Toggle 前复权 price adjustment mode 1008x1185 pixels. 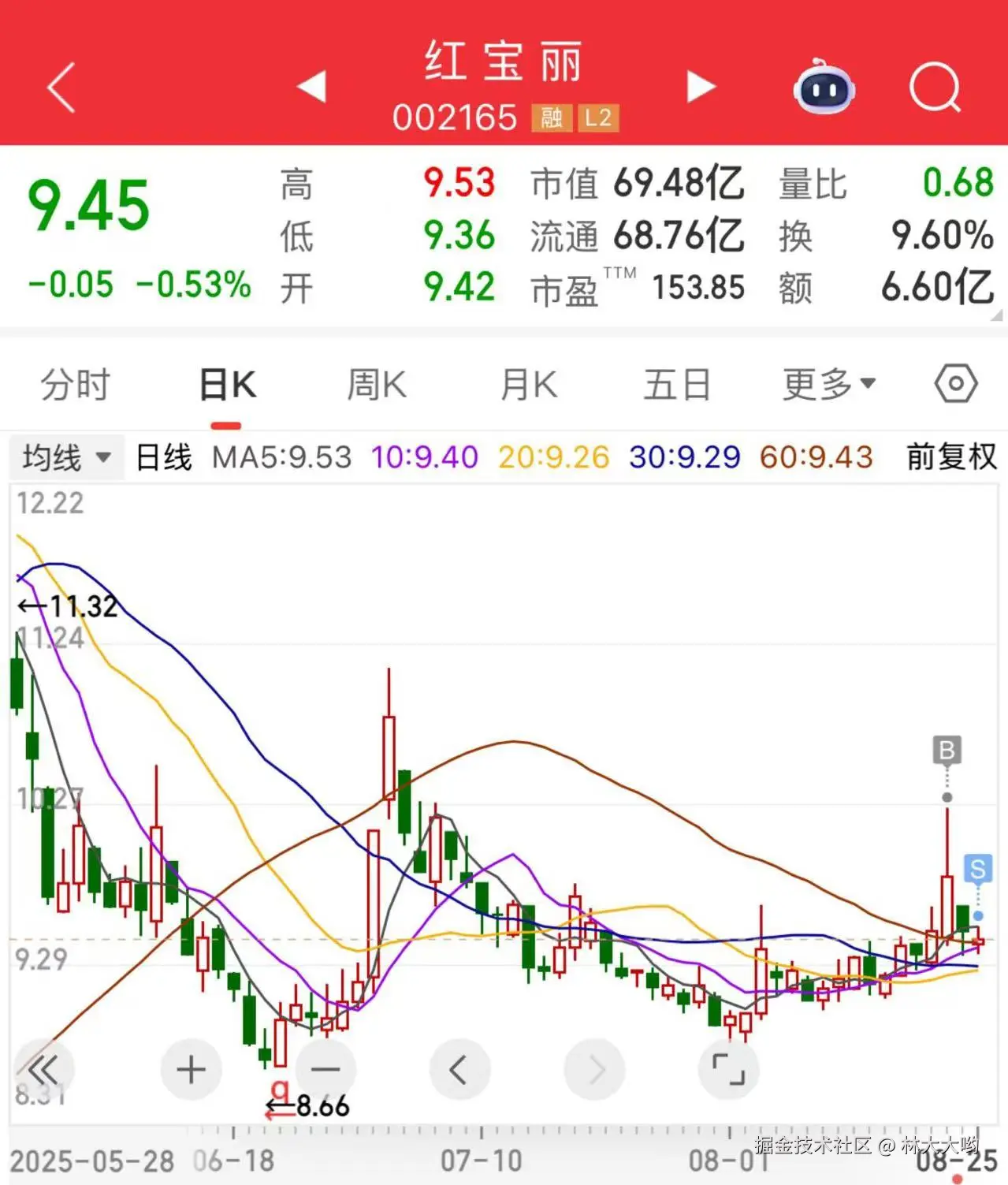(950, 456)
